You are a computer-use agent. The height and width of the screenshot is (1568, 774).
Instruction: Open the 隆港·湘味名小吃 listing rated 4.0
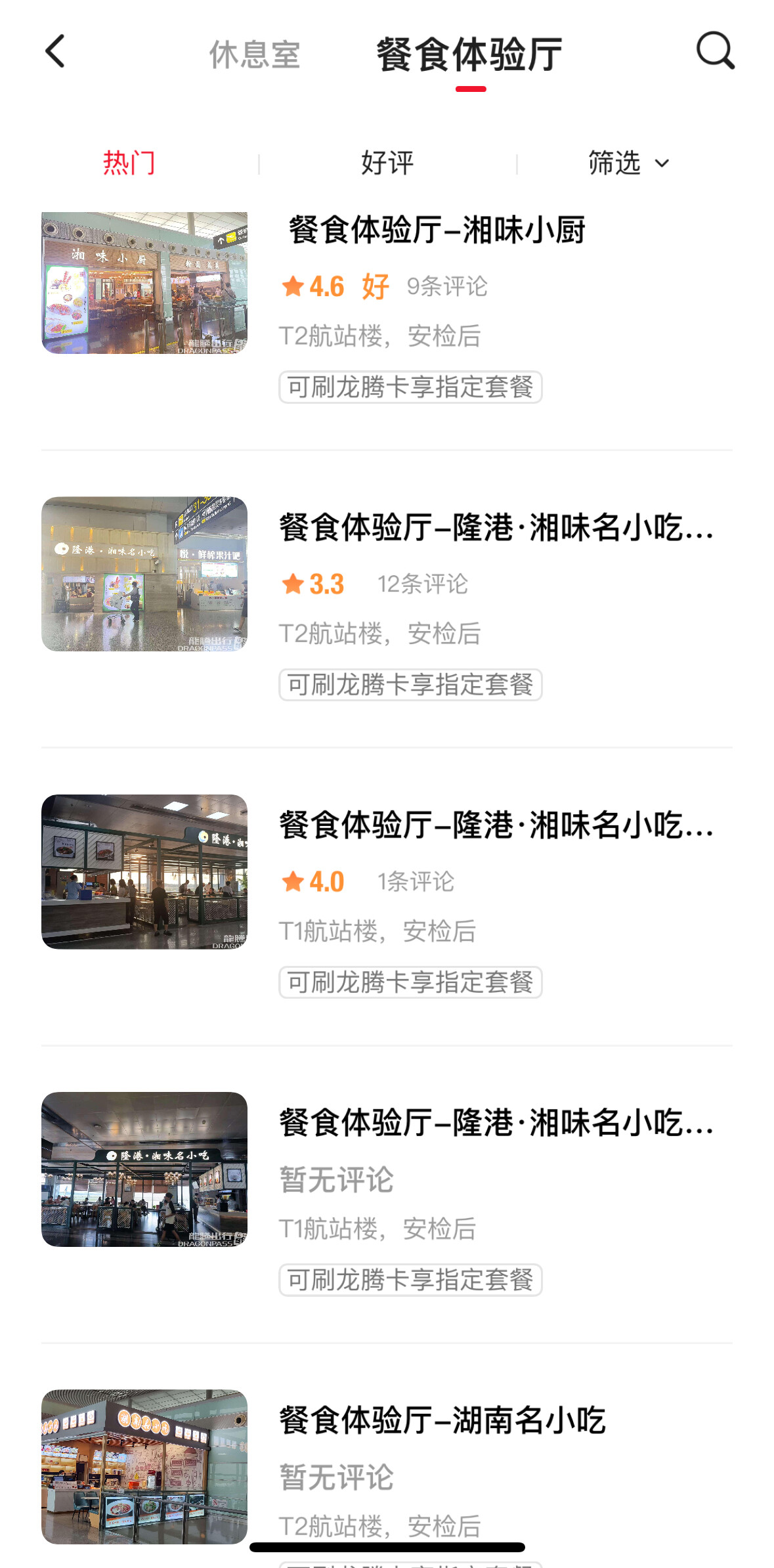pyautogui.click(x=496, y=825)
